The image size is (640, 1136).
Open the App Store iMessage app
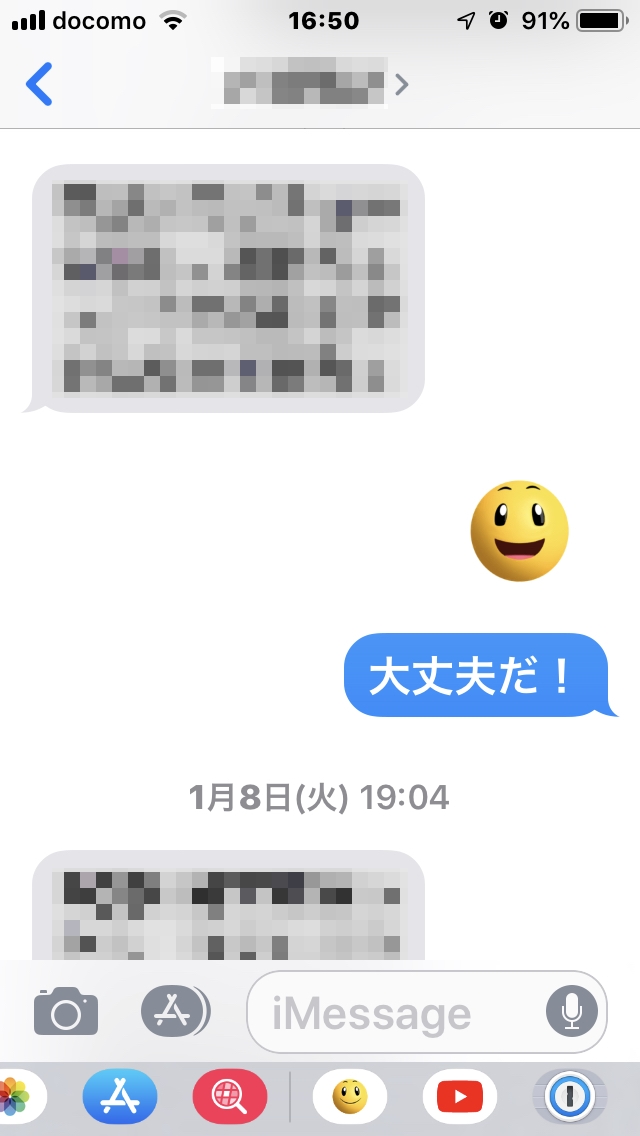pyautogui.click(x=120, y=1097)
